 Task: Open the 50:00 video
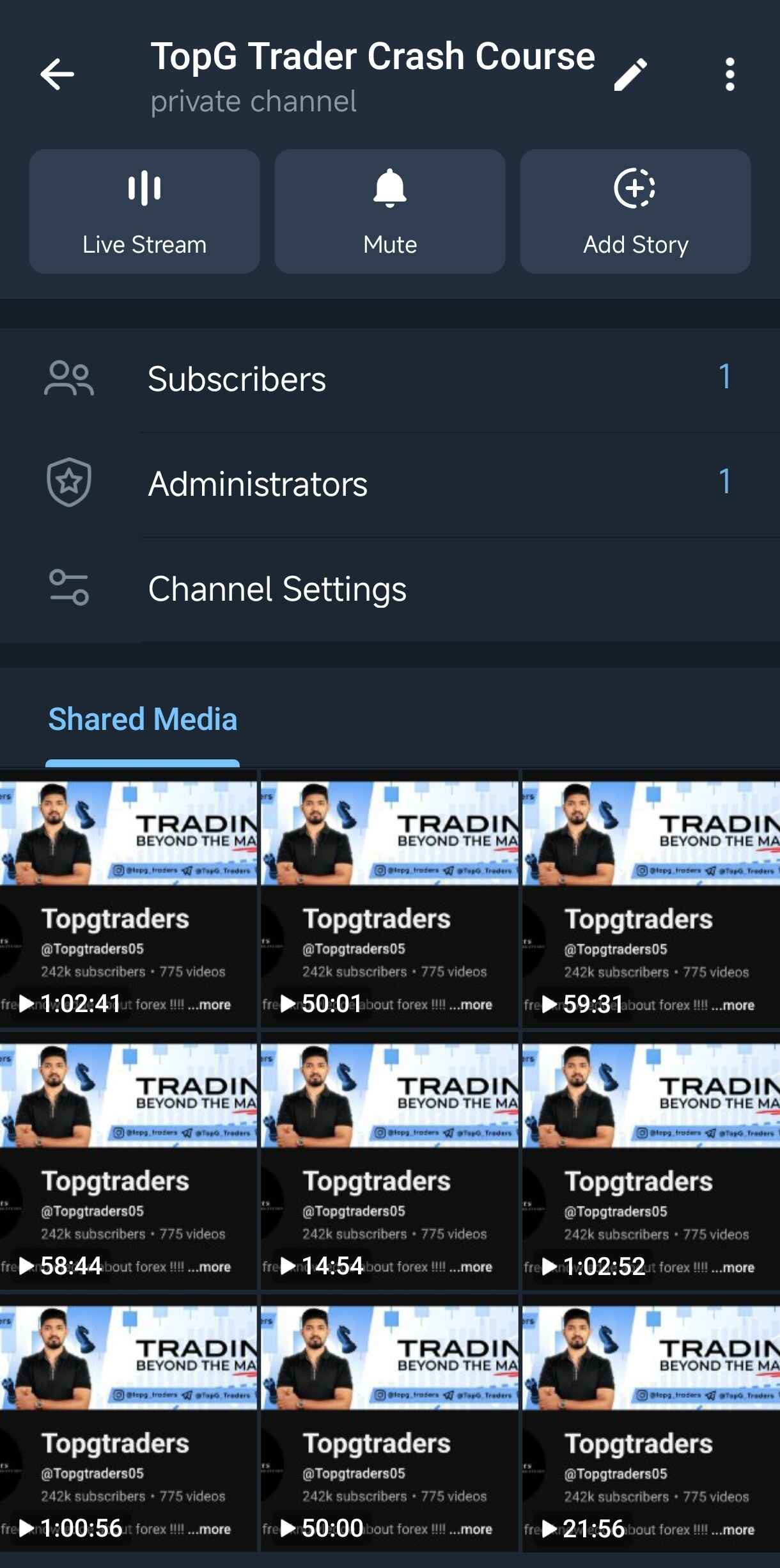click(389, 1423)
